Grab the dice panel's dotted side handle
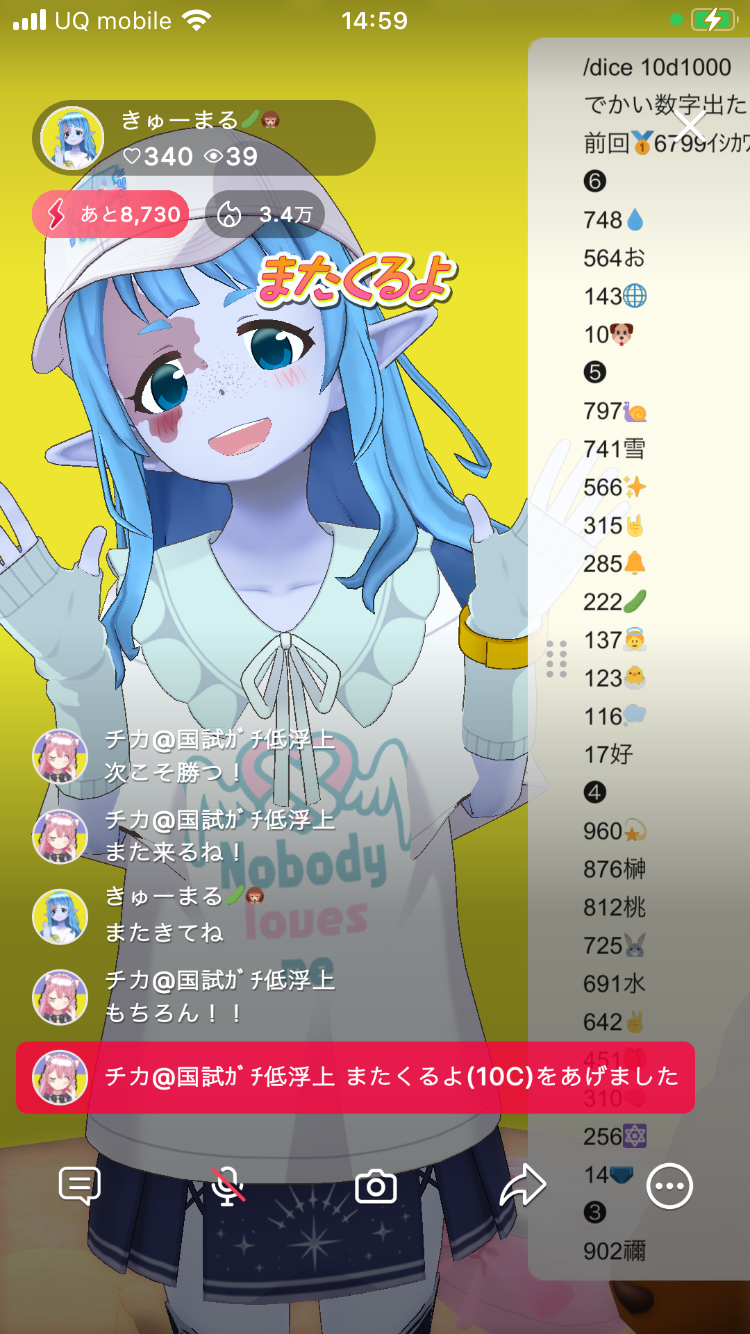The image size is (750, 1334). 557,659
